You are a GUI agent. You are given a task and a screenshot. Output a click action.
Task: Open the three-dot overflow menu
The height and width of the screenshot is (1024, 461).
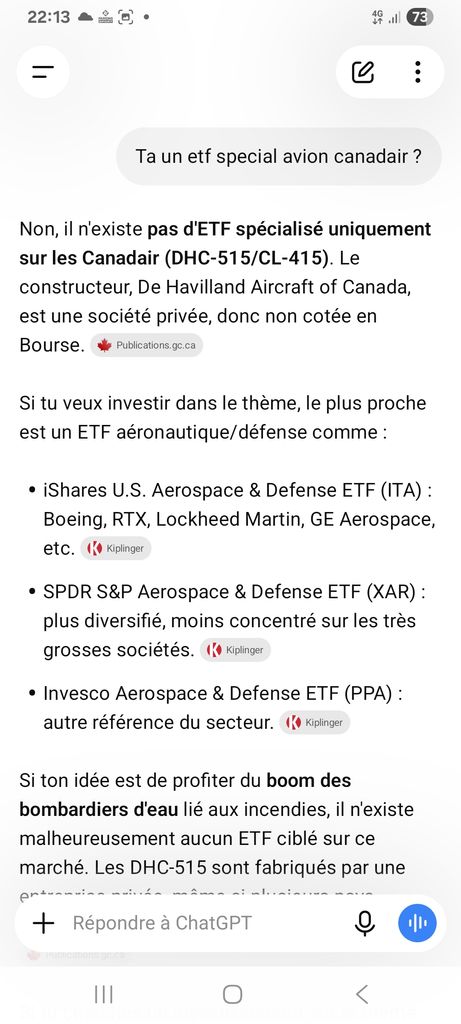418,72
